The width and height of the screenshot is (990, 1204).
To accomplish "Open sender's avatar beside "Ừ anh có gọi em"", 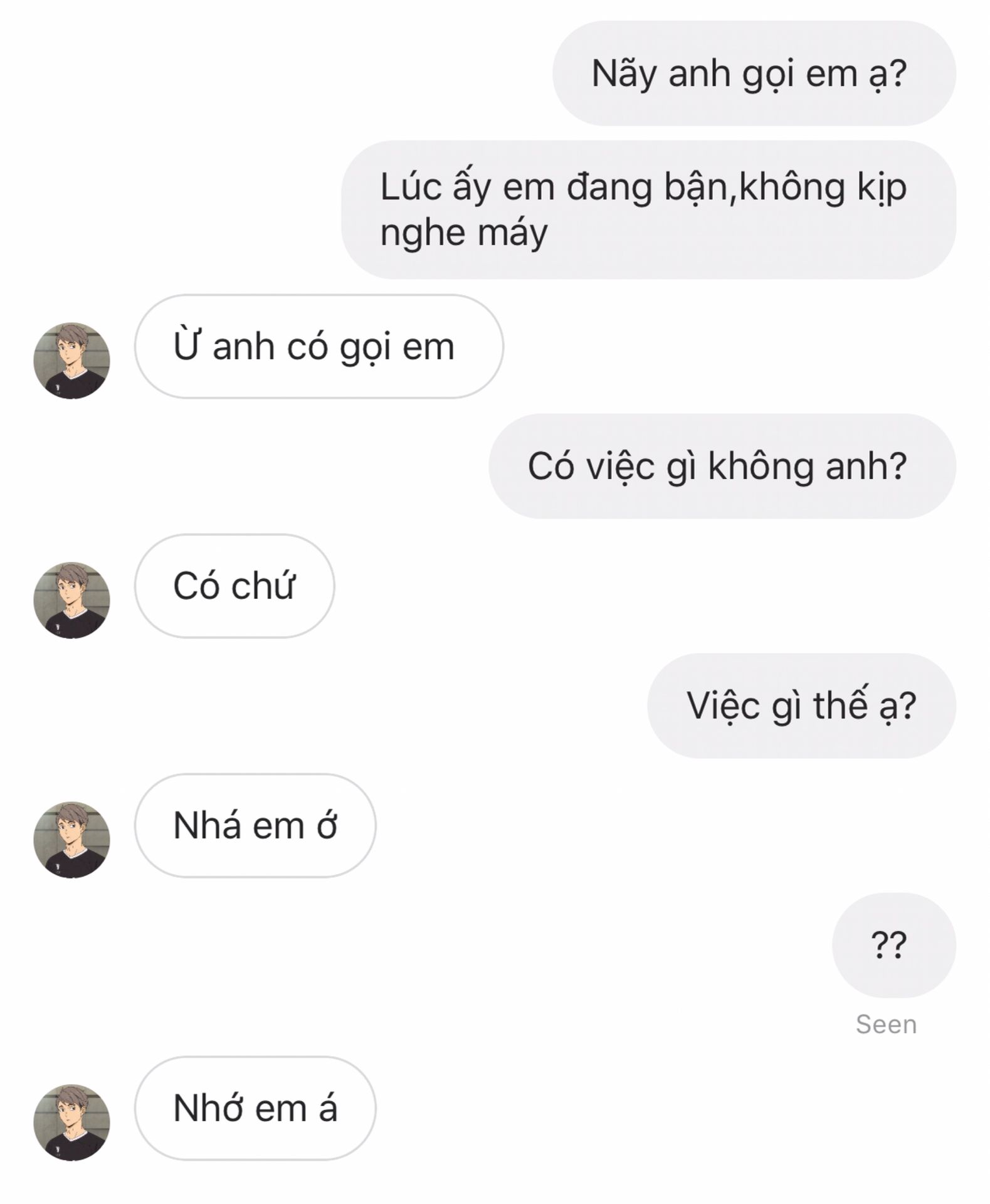I will coord(71,361).
